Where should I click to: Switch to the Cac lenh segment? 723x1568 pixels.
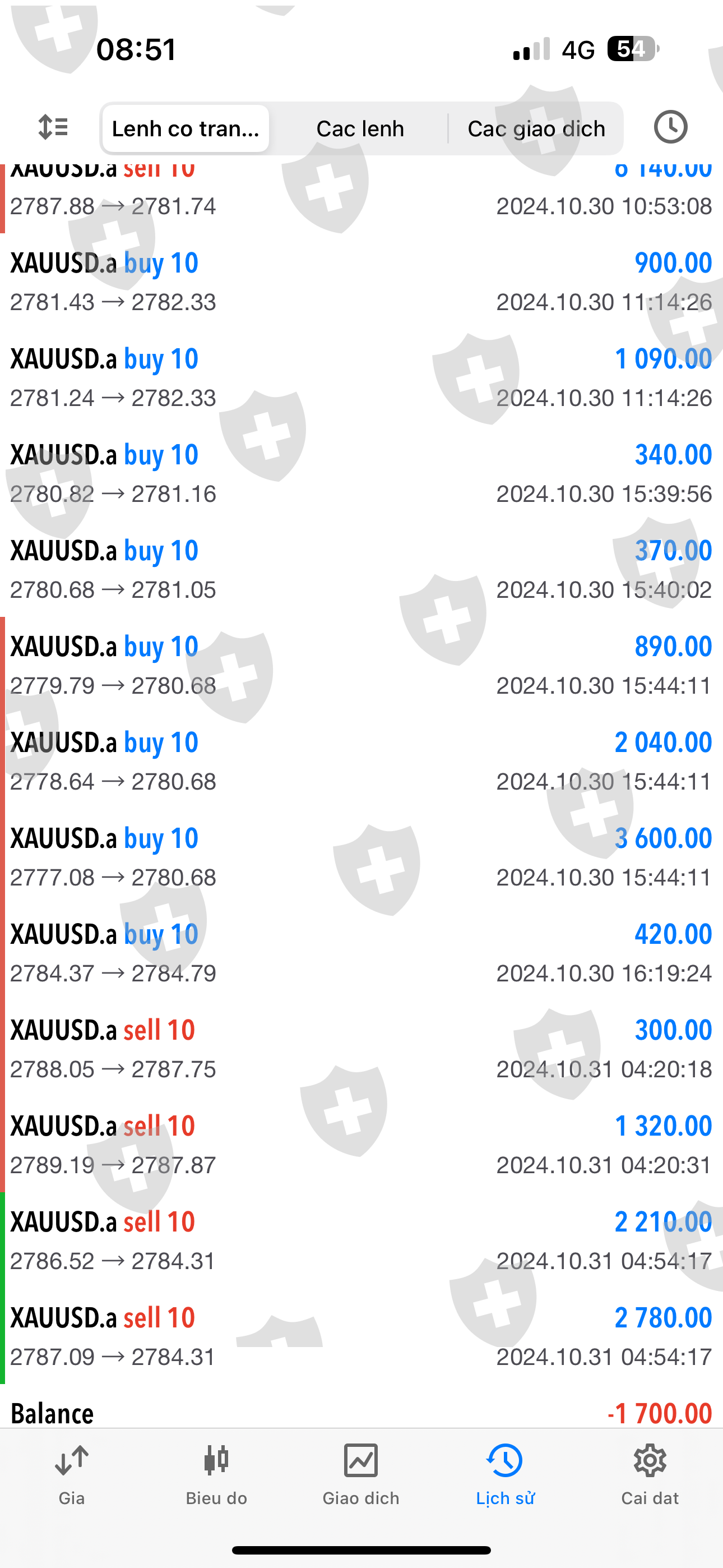point(360,128)
